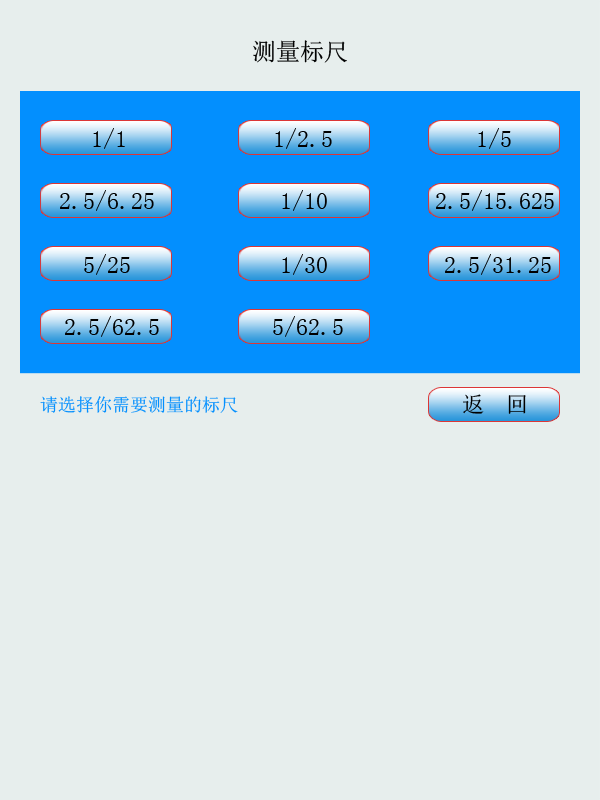Go back with the 返回 button

pos(494,405)
